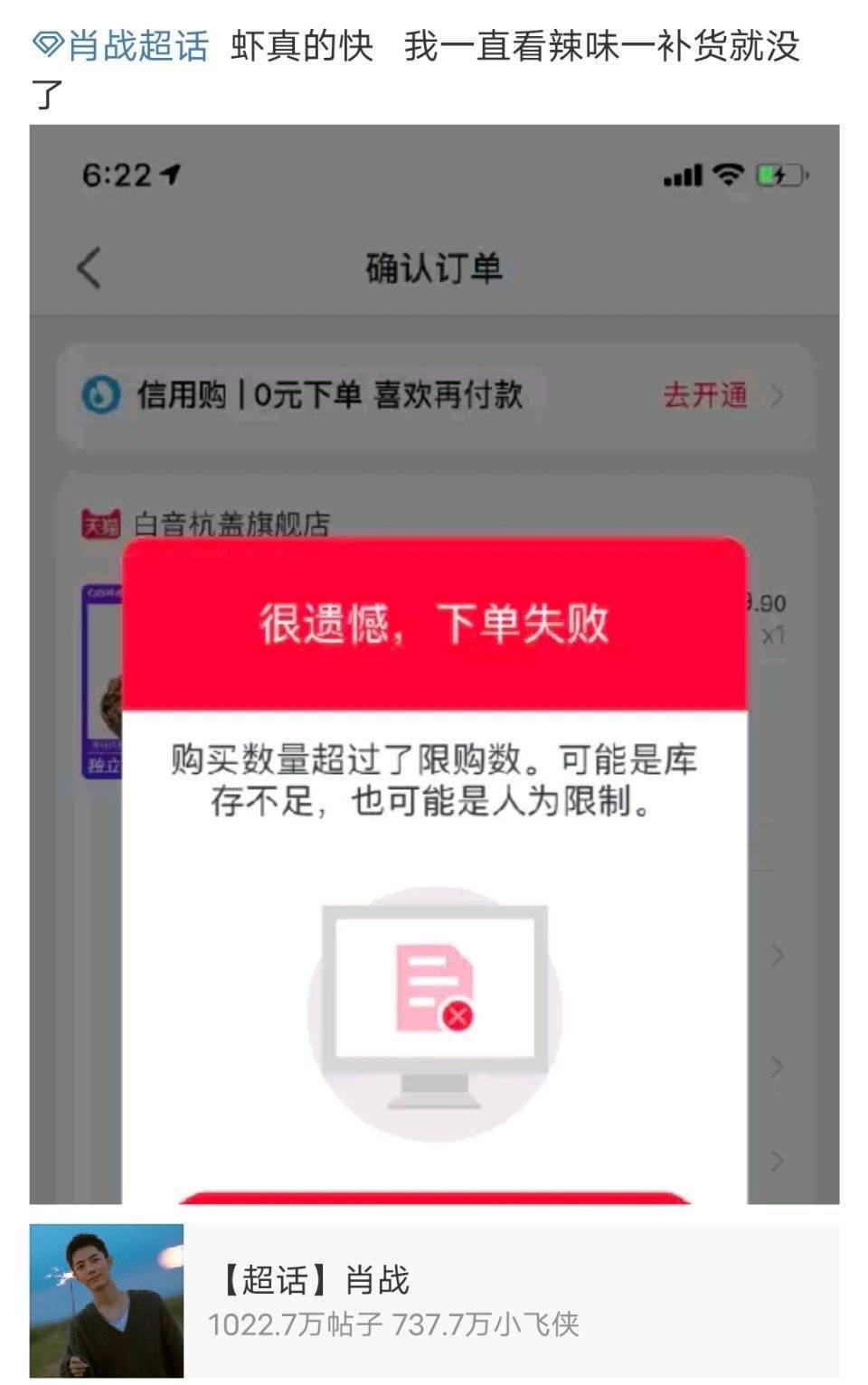The image size is (868, 1385).
Task: Open the 【超话】肖战 super topic card
Action: [x=434, y=1300]
